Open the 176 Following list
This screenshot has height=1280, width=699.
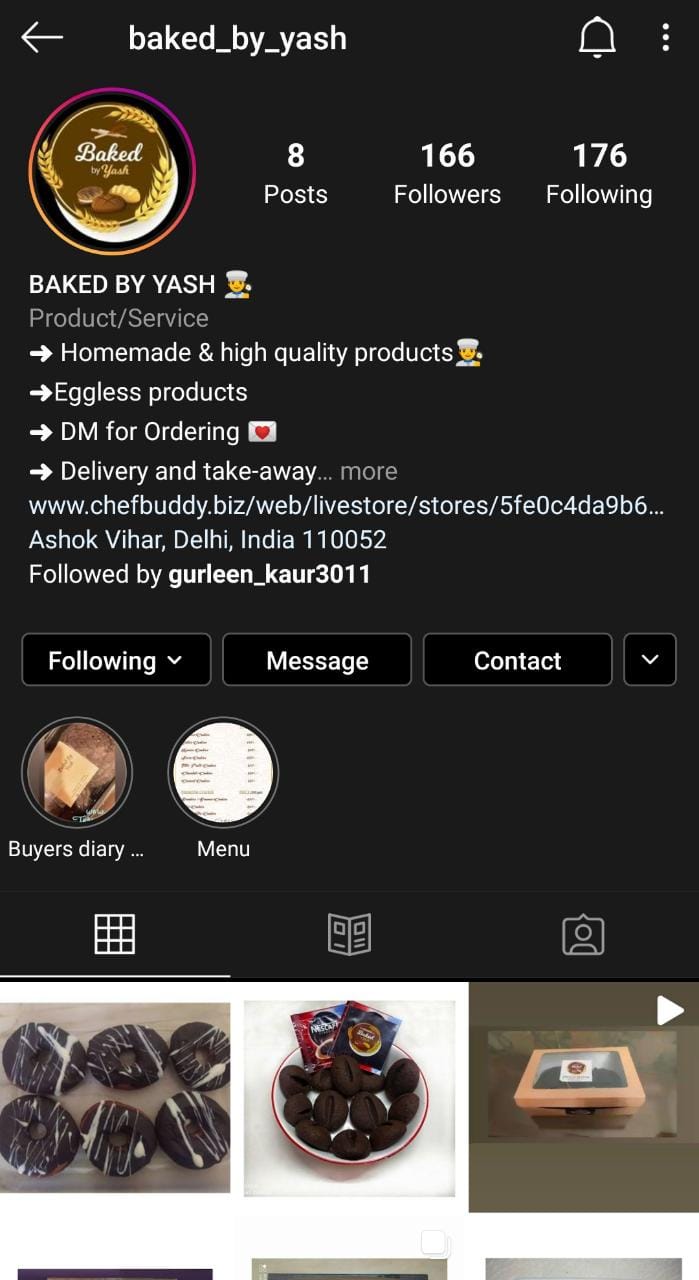click(599, 172)
